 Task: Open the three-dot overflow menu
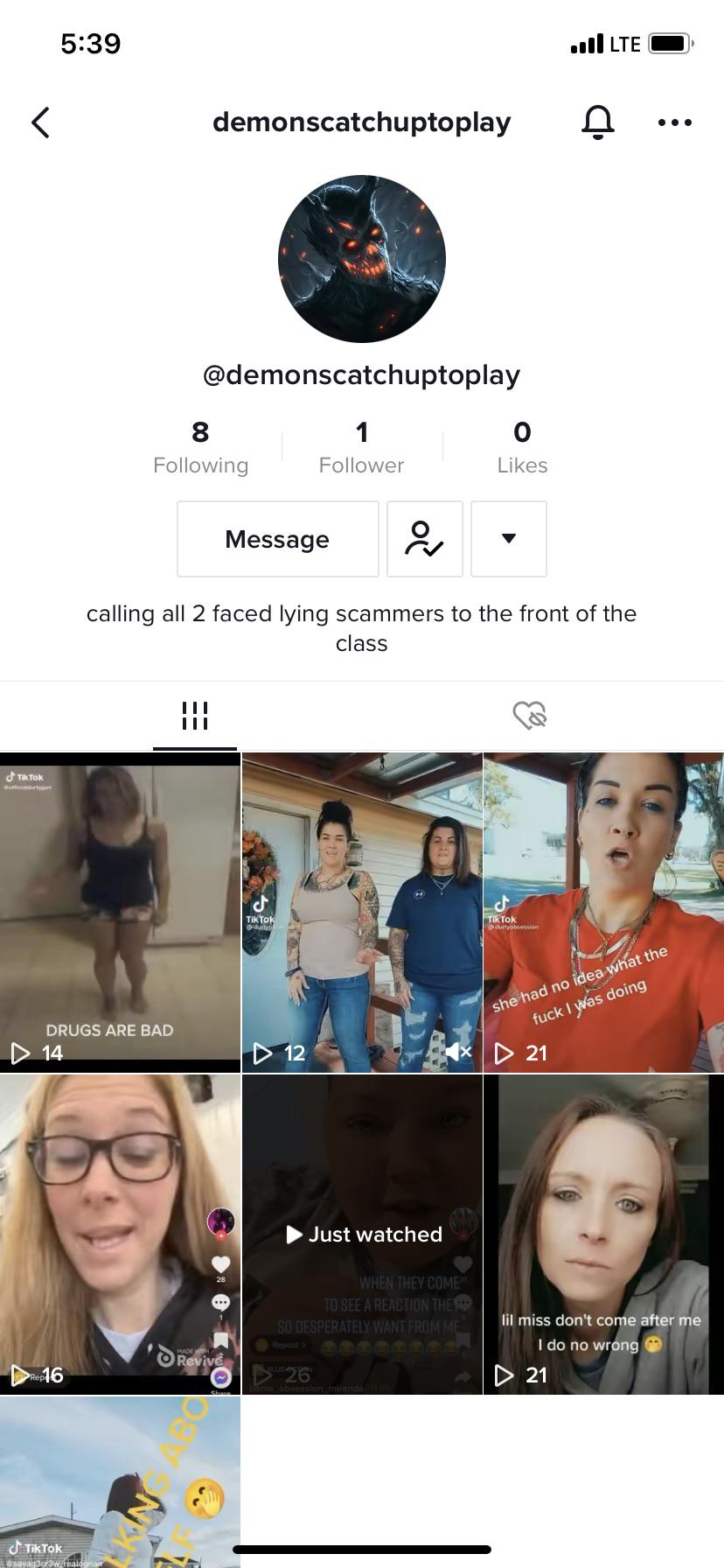pos(674,122)
